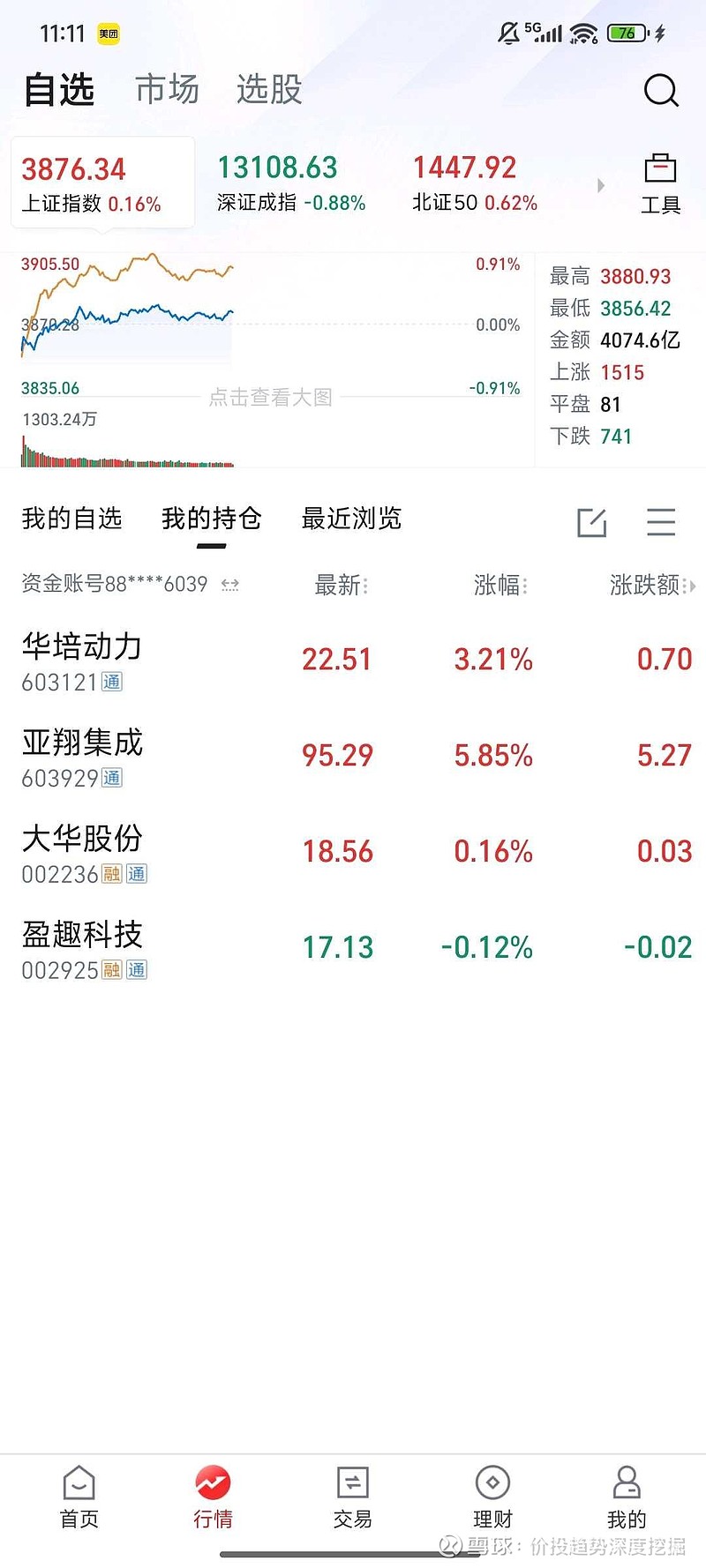The width and height of the screenshot is (706, 1568).
Task: Open the list layout menu icon
Action: pyautogui.click(x=660, y=522)
